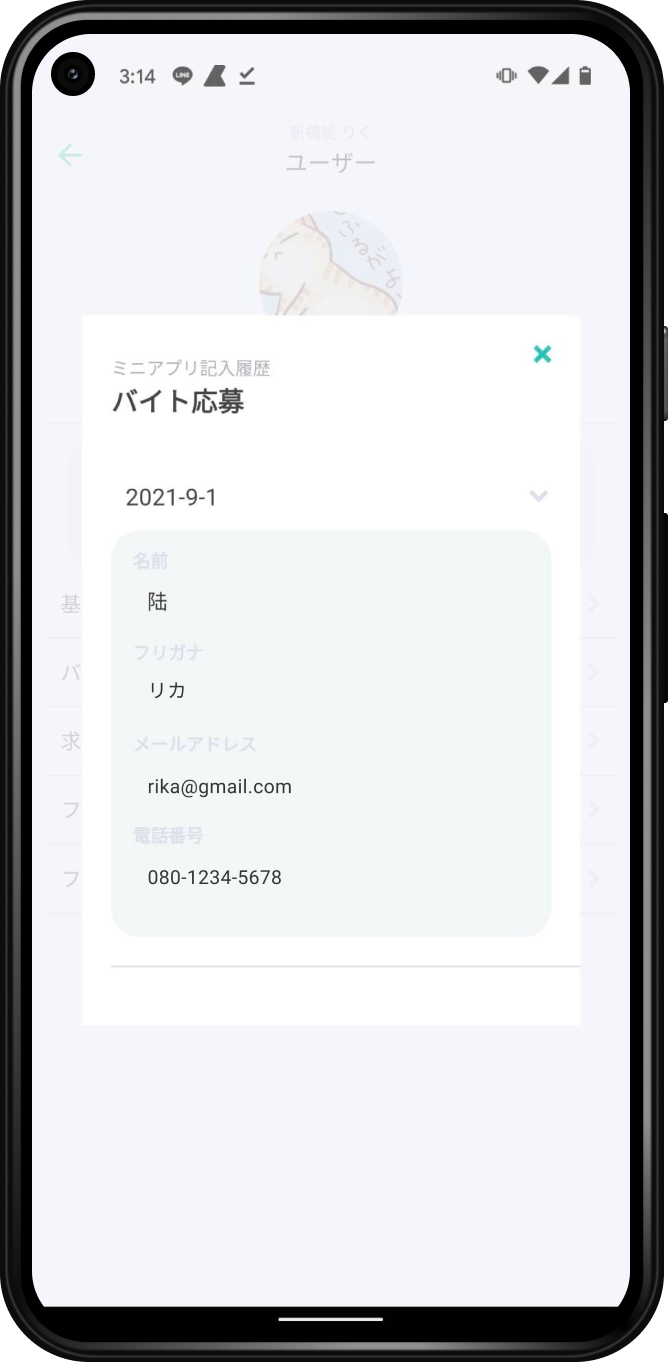
Task: Collapse the 2021-9-1 entry
Action: coord(538,496)
